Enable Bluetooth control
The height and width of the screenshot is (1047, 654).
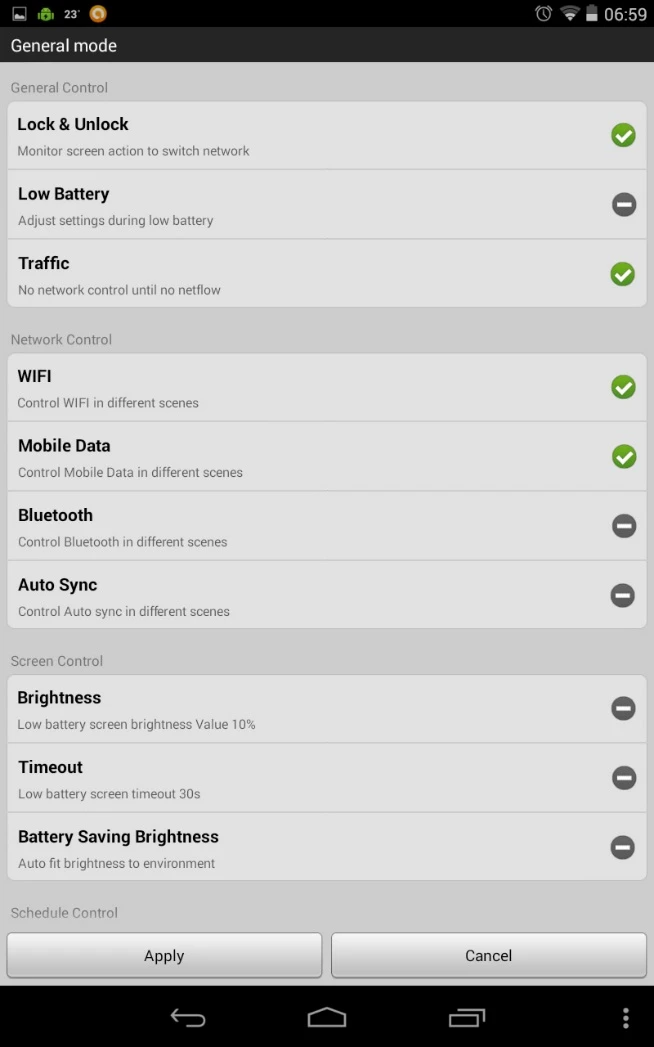623,526
